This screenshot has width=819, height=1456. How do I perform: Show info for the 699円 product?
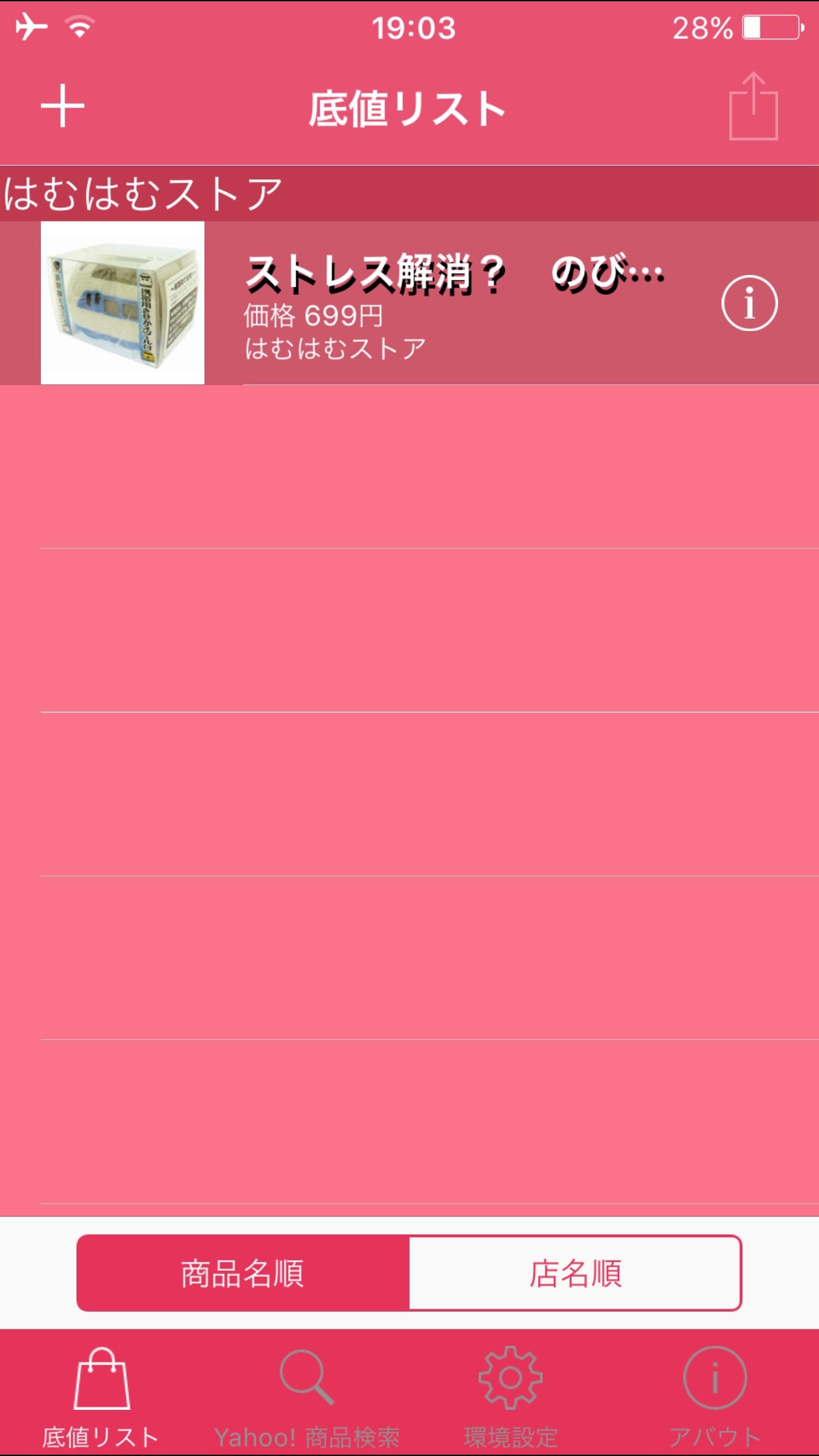tap(749, 303)
